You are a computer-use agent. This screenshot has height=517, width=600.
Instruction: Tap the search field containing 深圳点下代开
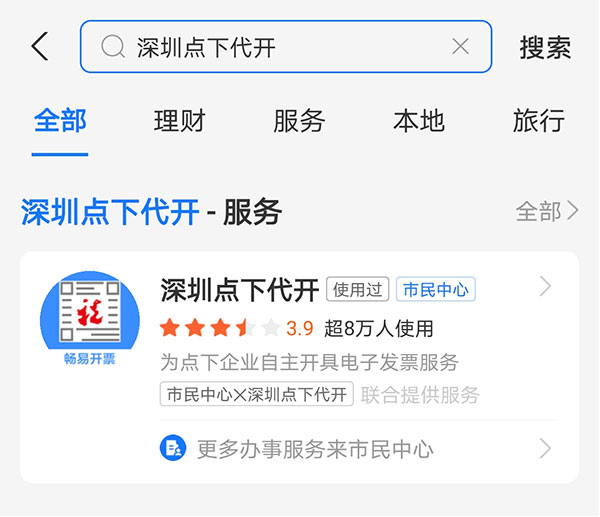[x=280, y=47]
